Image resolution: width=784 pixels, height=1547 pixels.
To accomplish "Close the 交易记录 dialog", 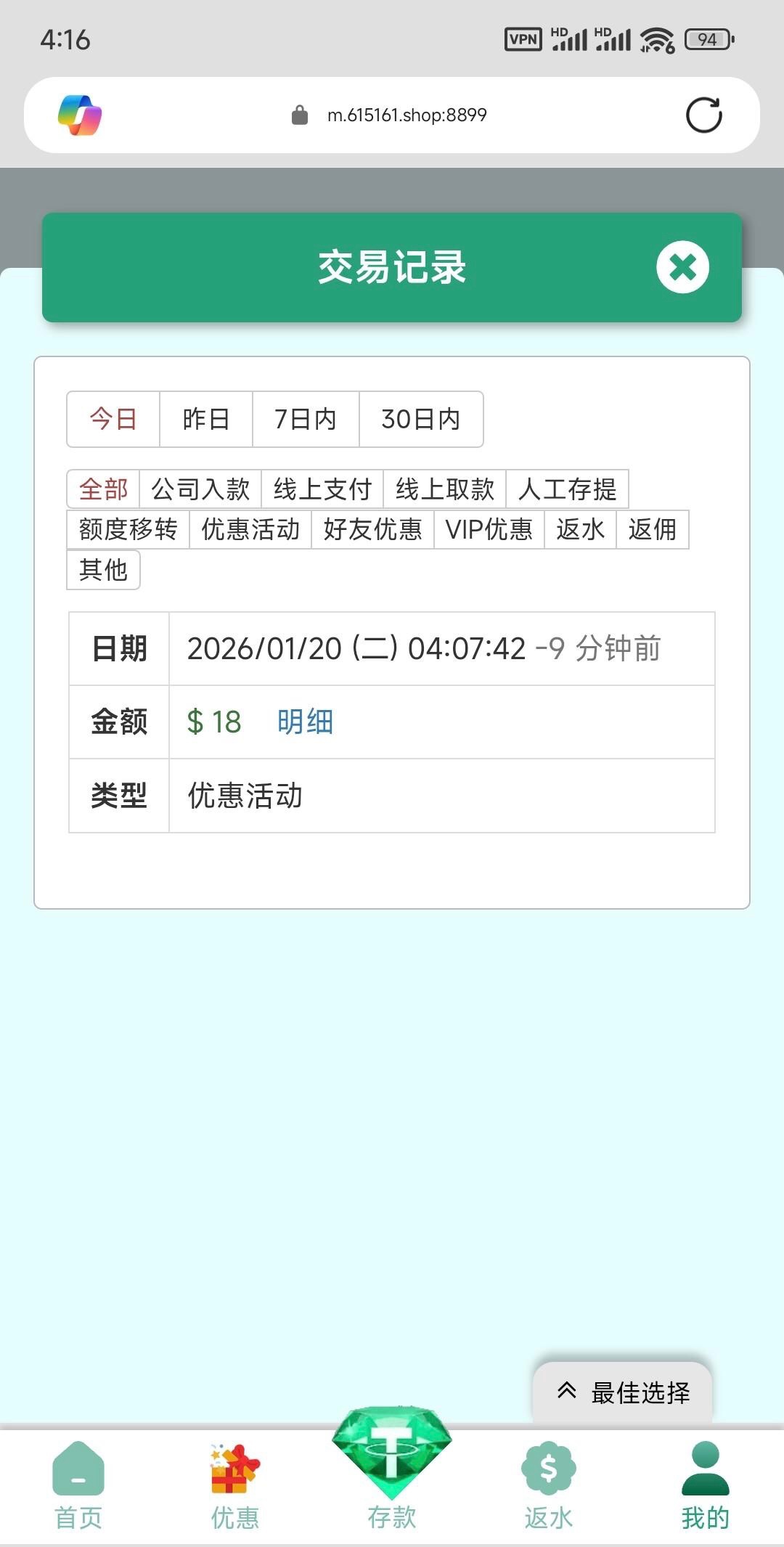I will (x=682, y=267).
